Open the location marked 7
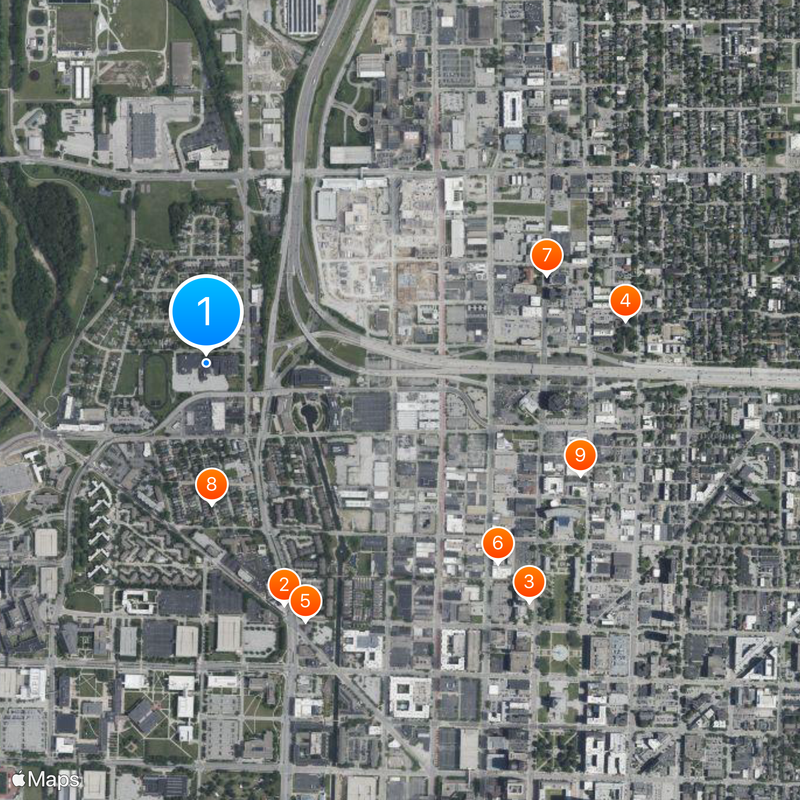 [x=546, y=256]
